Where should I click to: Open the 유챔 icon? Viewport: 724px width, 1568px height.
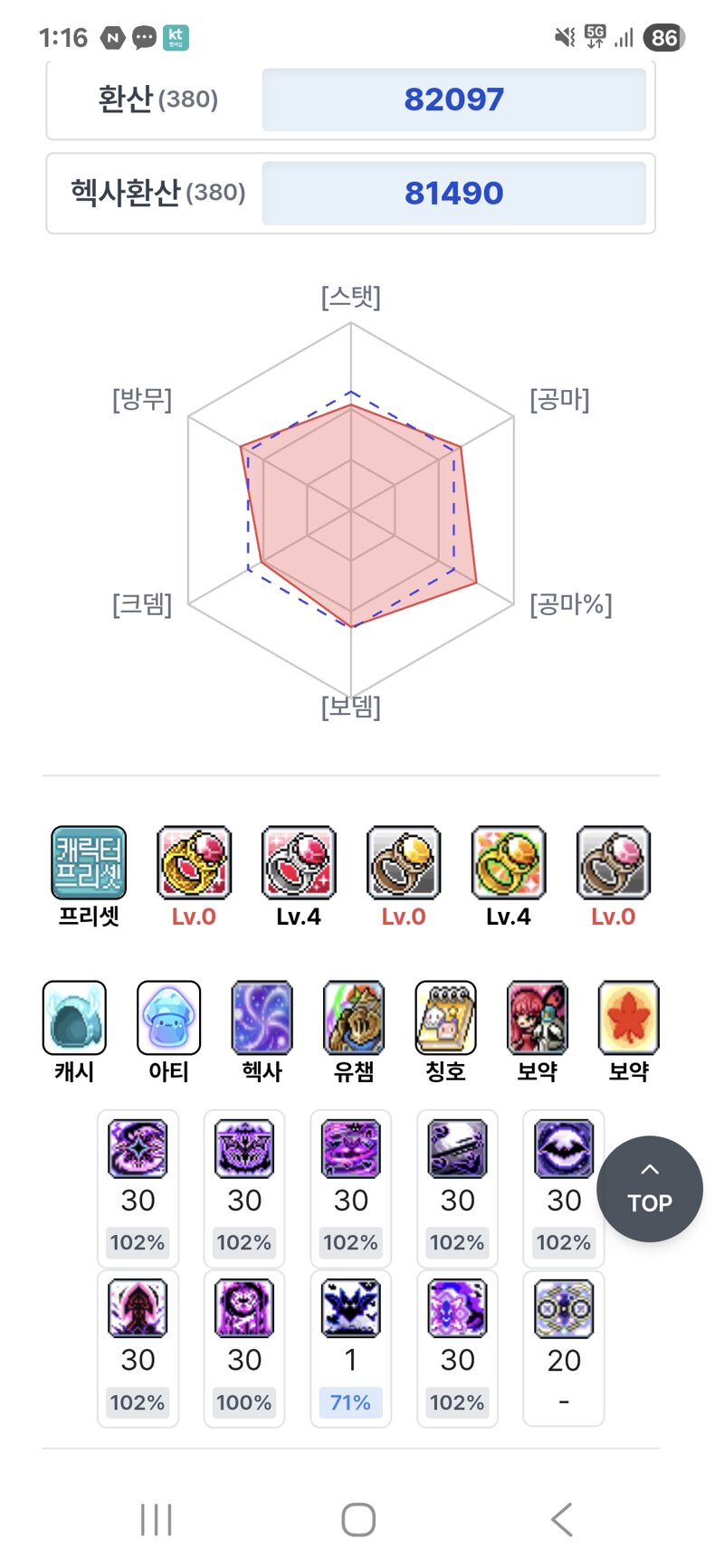[354, 1018]
